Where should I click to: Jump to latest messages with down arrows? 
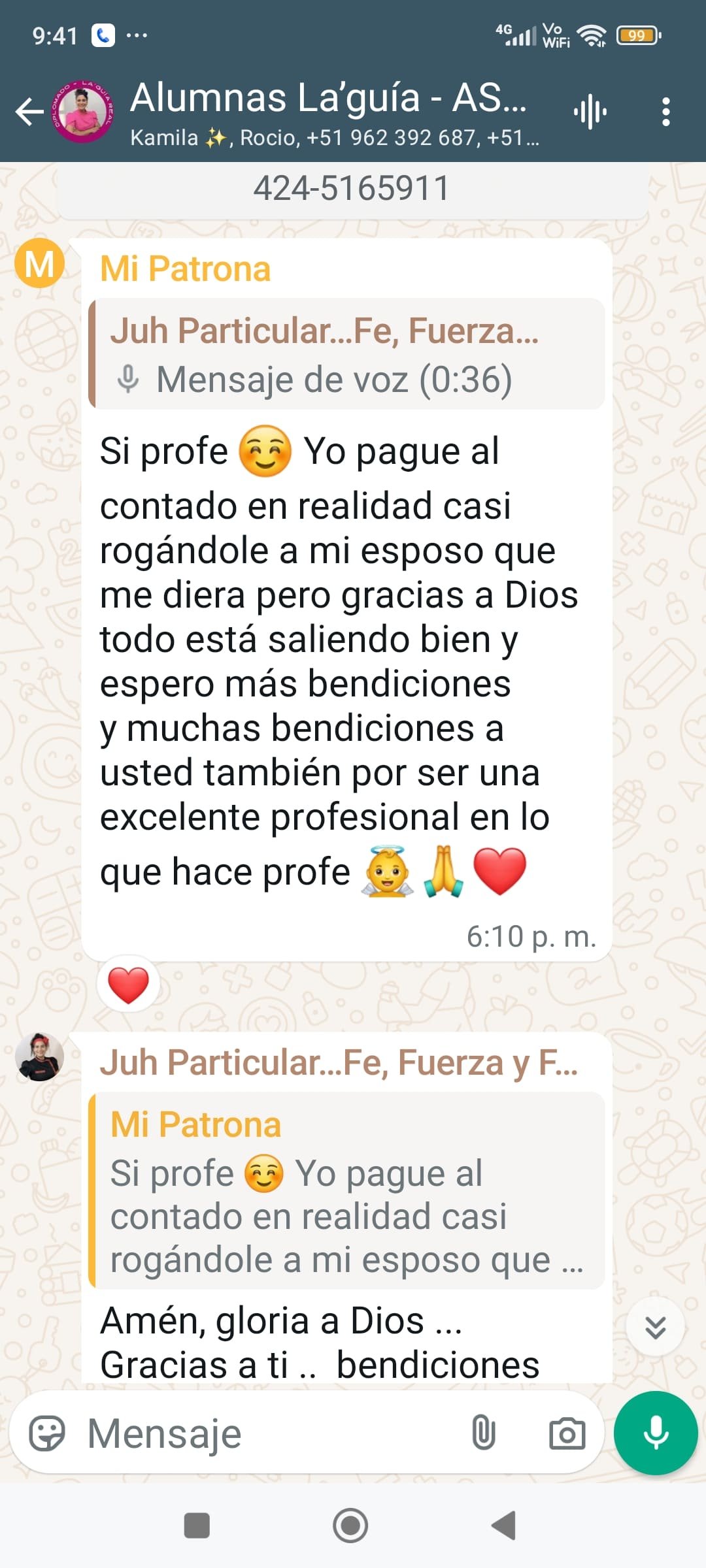pos(655,1327)
